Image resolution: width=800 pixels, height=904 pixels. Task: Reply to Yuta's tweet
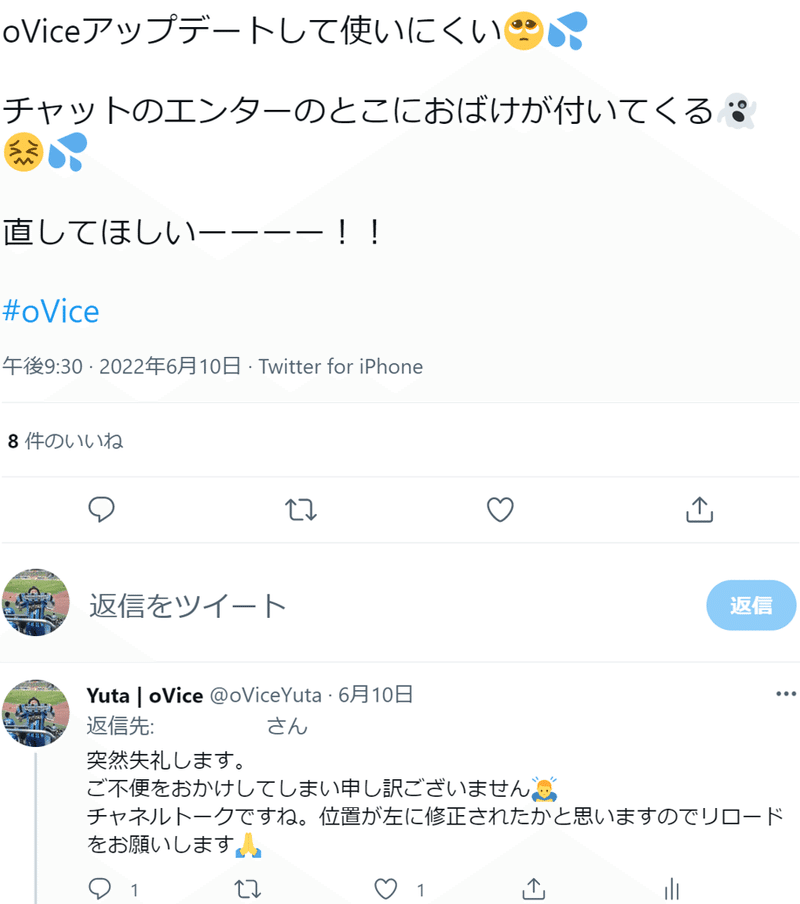(x=100, y=888)
